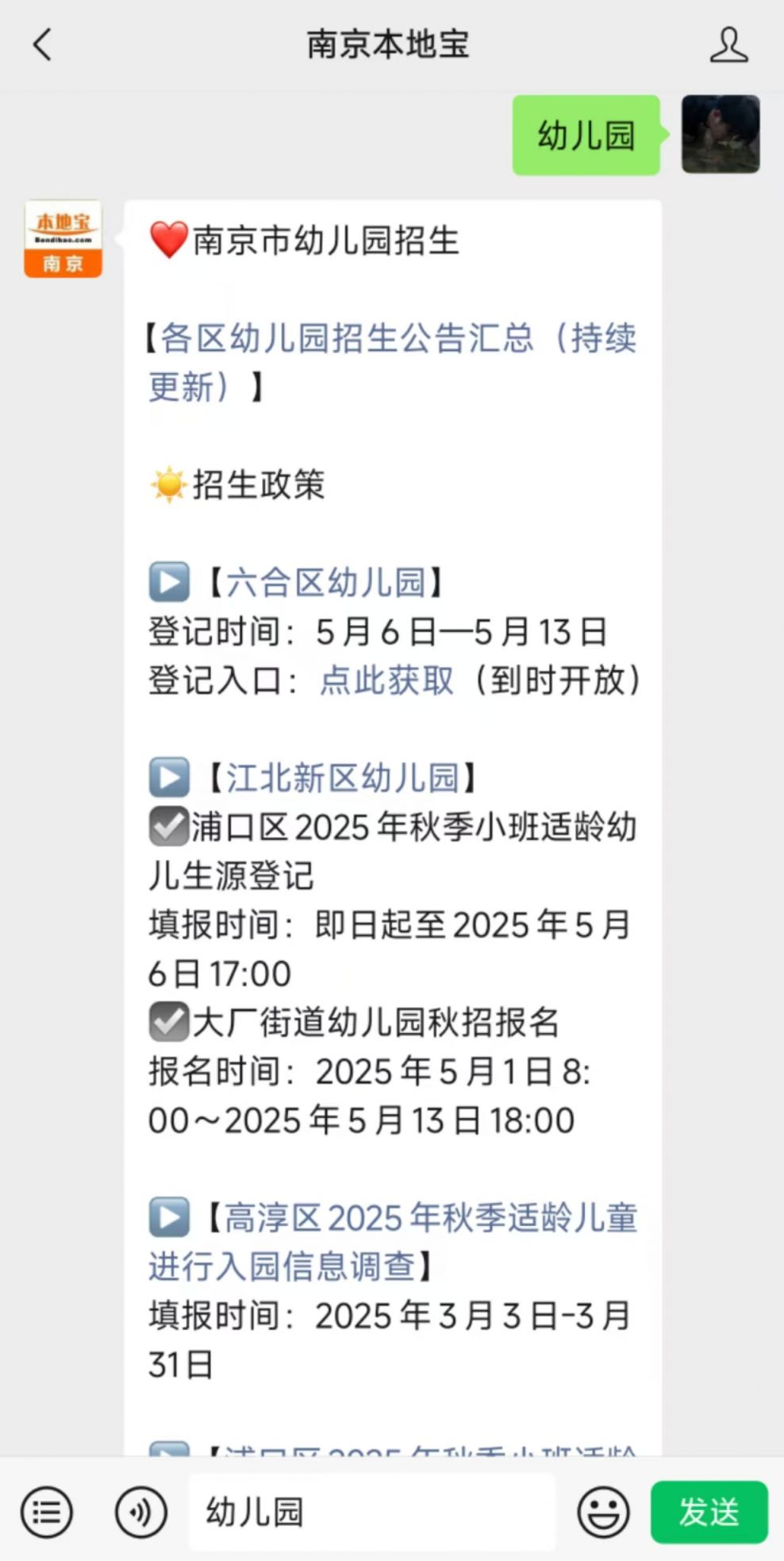The height and width of the screenshot is (1561, 784).
Task: Expand the play icon beside 高淳区 section
Action: 168,1218
